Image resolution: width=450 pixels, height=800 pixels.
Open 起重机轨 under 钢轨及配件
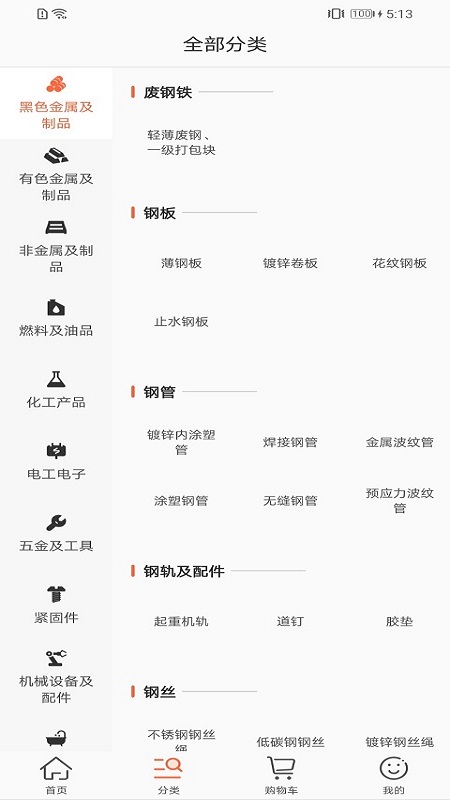181,621
